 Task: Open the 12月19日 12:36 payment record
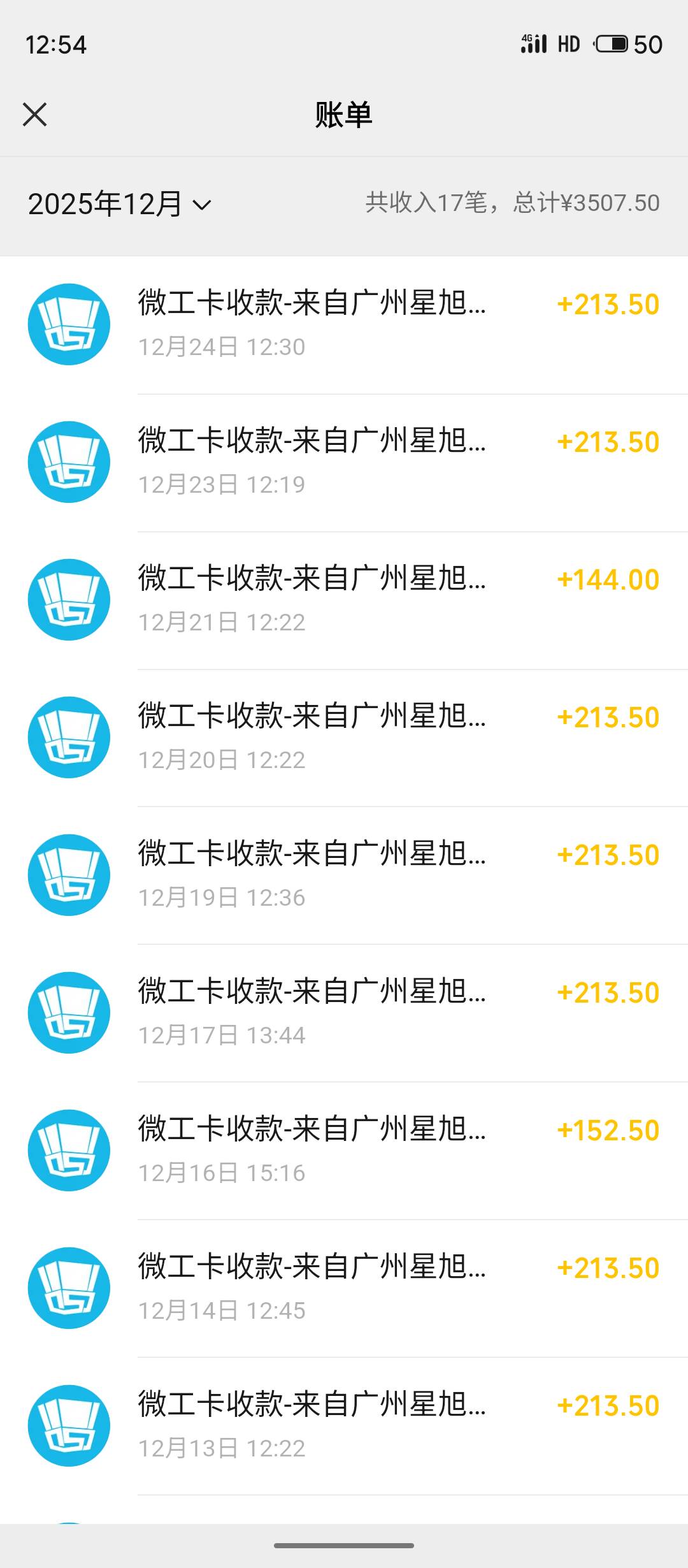click(344, 876)
